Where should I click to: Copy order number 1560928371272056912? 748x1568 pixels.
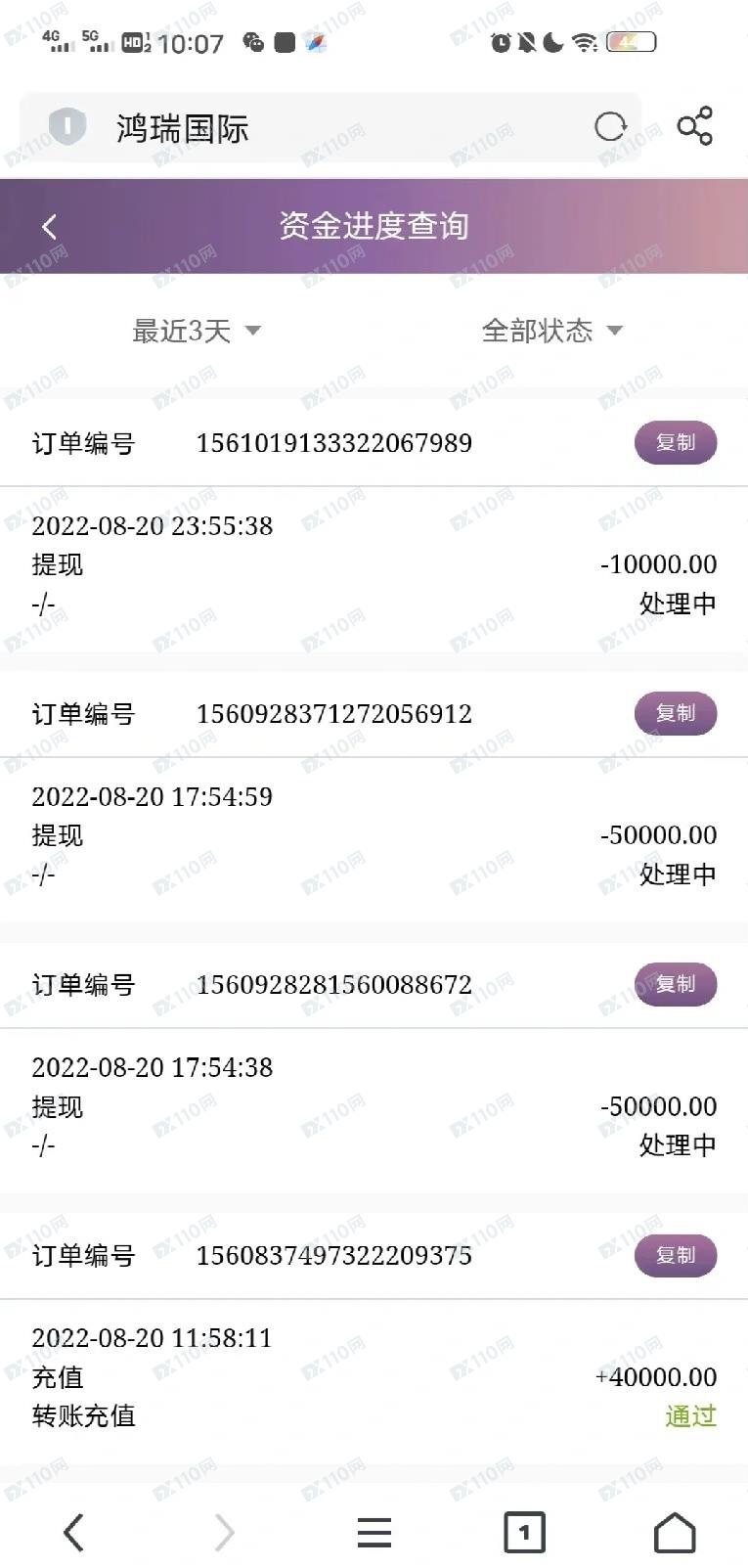click(676, 713)
